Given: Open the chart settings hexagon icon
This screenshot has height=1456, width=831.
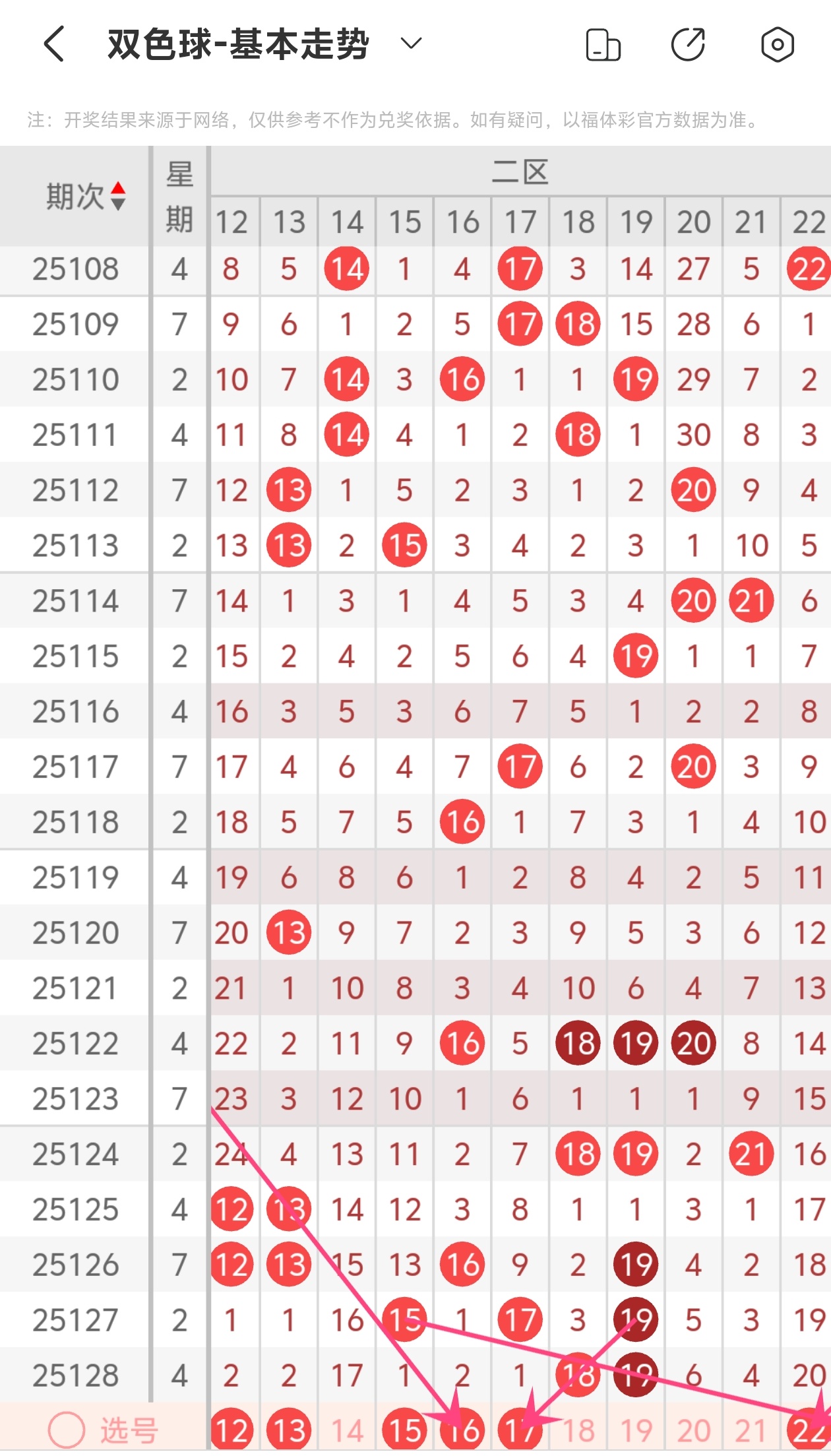Looking at the screenshot, I should tap(778, 45).
